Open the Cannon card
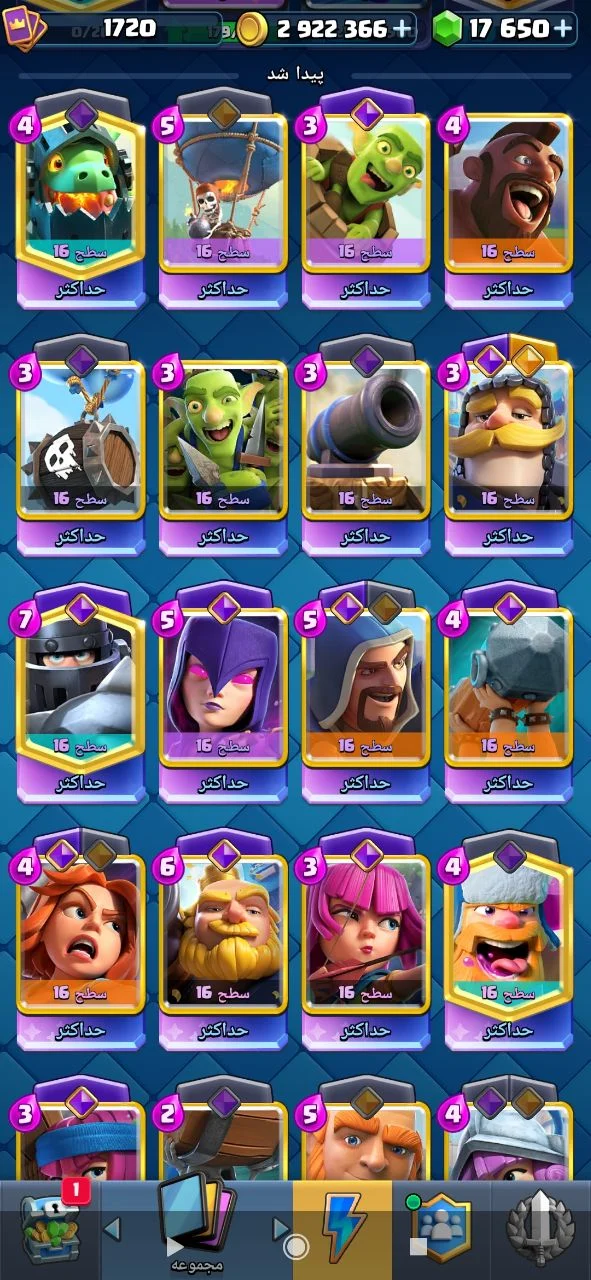 pyautogui.click(x=366, y=445)
